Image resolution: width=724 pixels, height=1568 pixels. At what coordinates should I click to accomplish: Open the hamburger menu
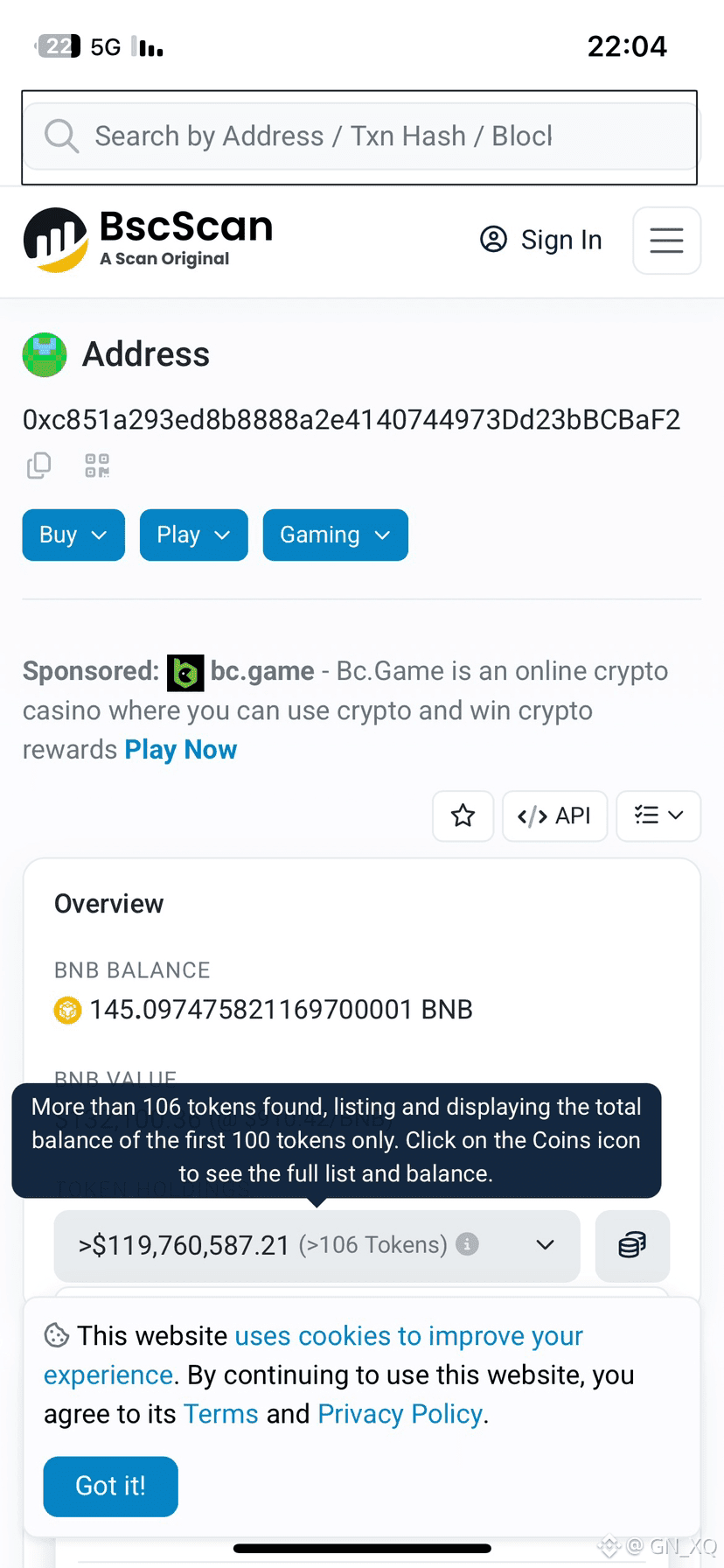pyautogui.click(x=666, y=241)
